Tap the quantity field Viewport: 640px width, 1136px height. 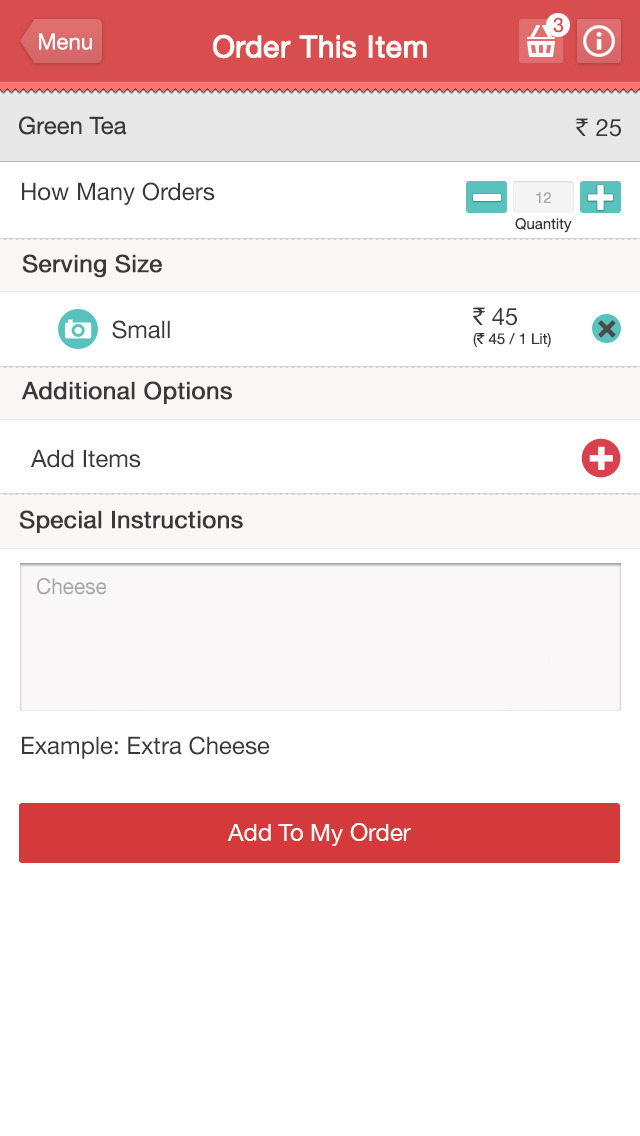tap(543, 198)
